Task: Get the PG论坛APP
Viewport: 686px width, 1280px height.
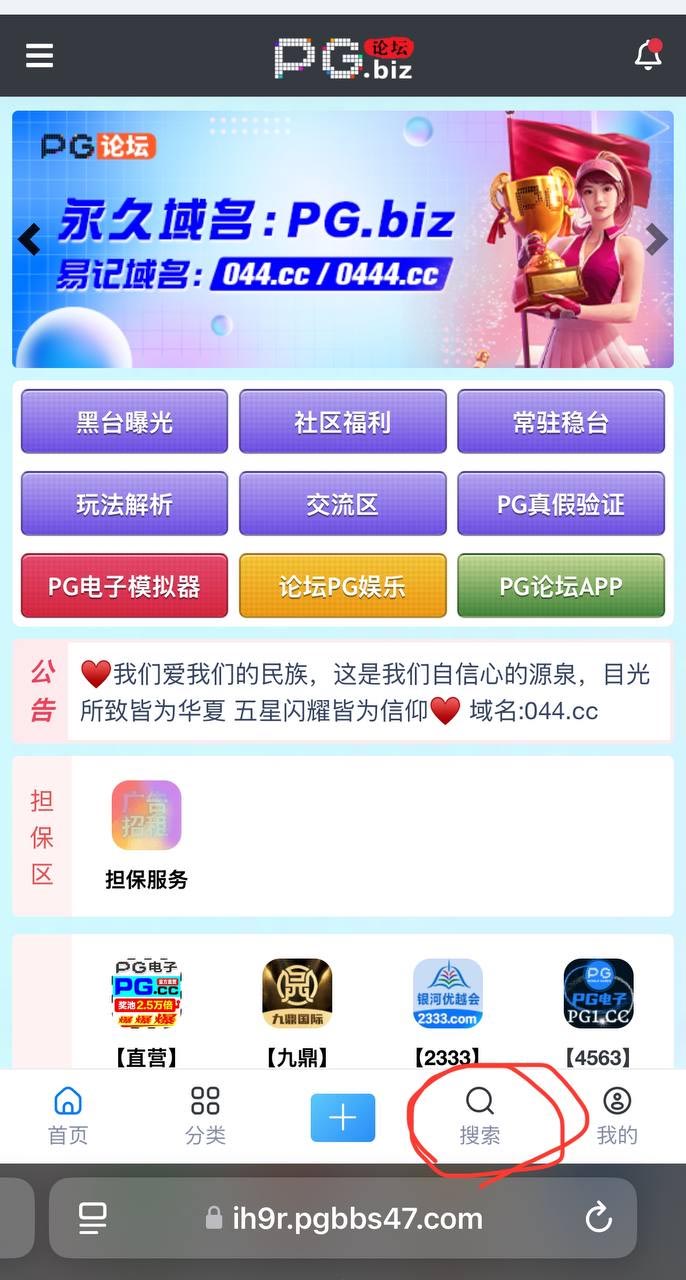Action: pos(560,586)
